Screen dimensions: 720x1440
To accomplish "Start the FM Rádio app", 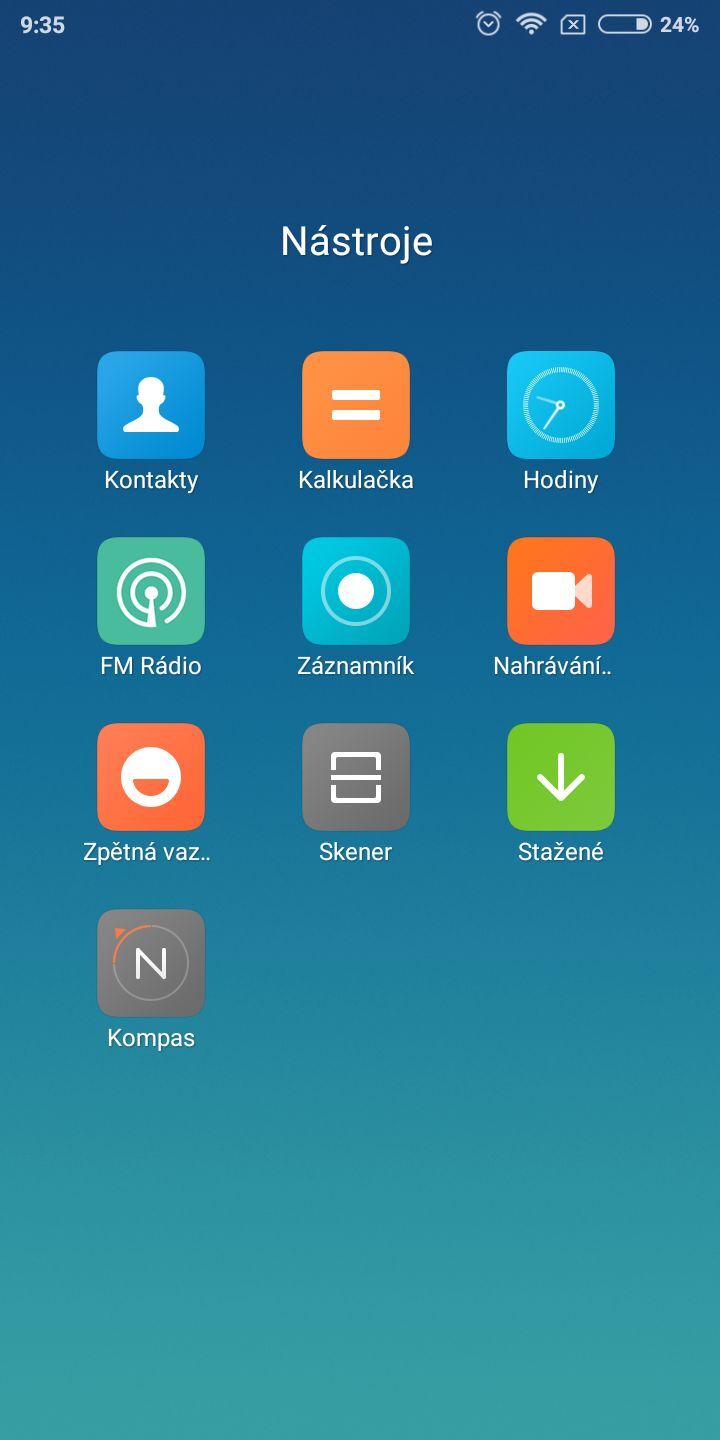I will pyautogui.click(x=150, y=590).
